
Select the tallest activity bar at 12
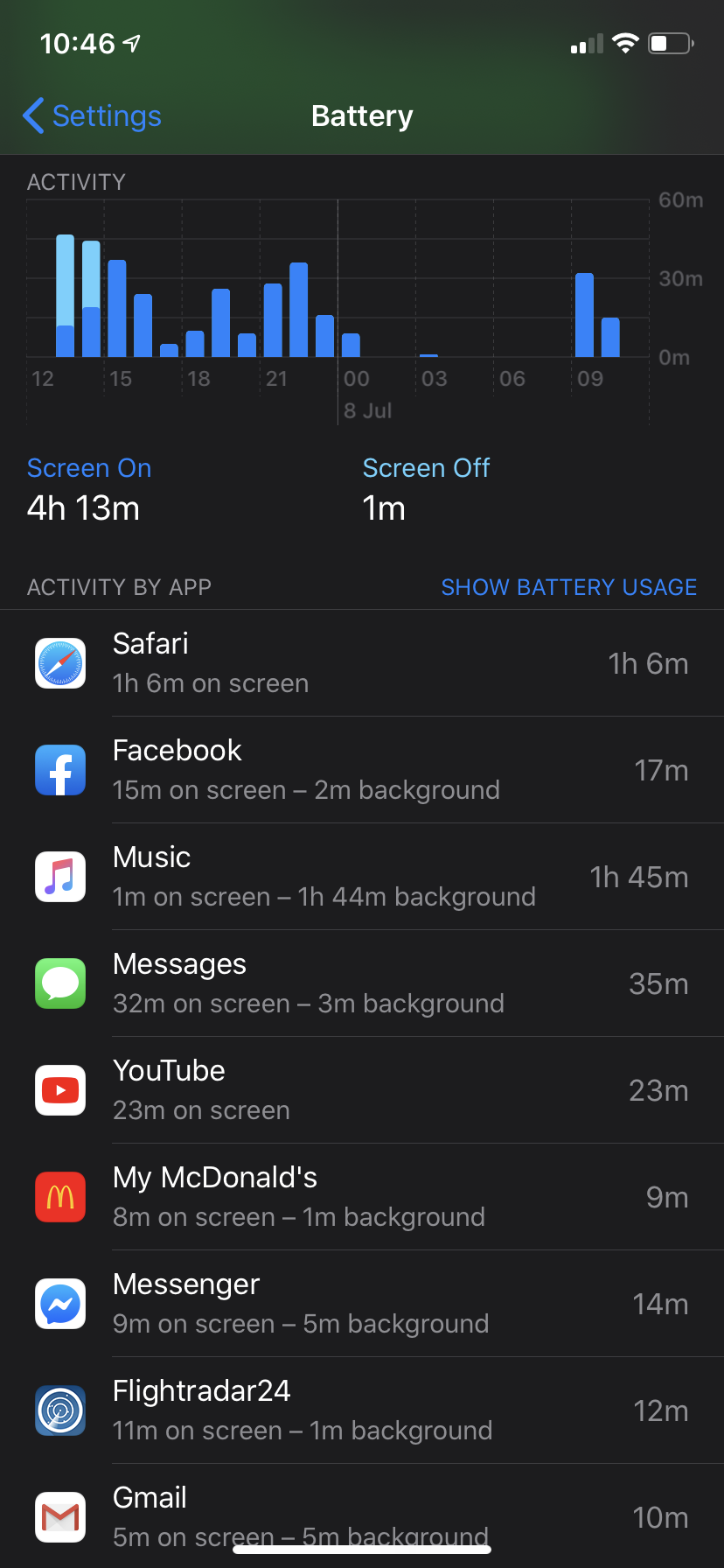[x=66, y=296]
